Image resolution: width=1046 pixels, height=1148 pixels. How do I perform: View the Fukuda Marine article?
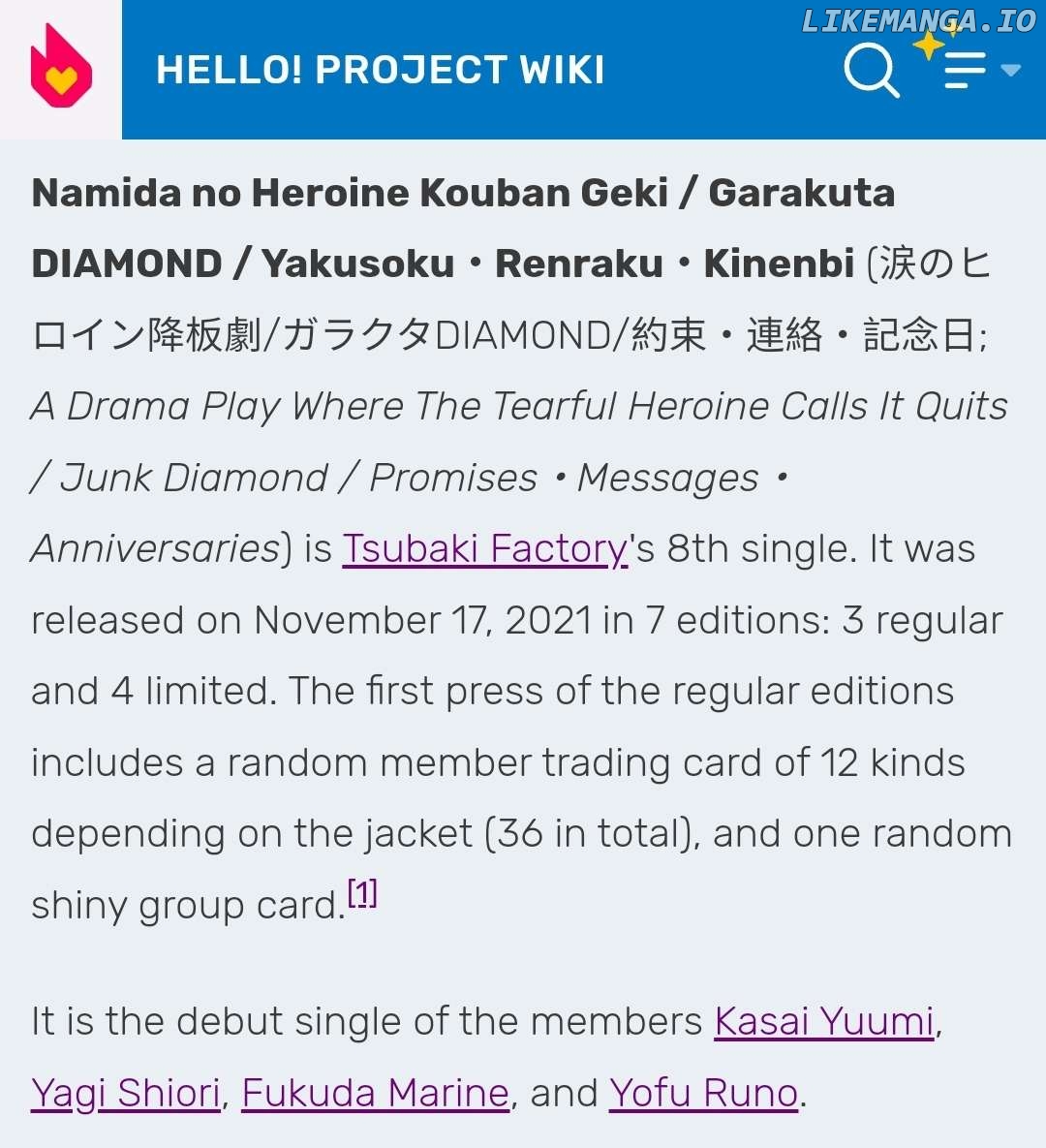point(375,1093)
